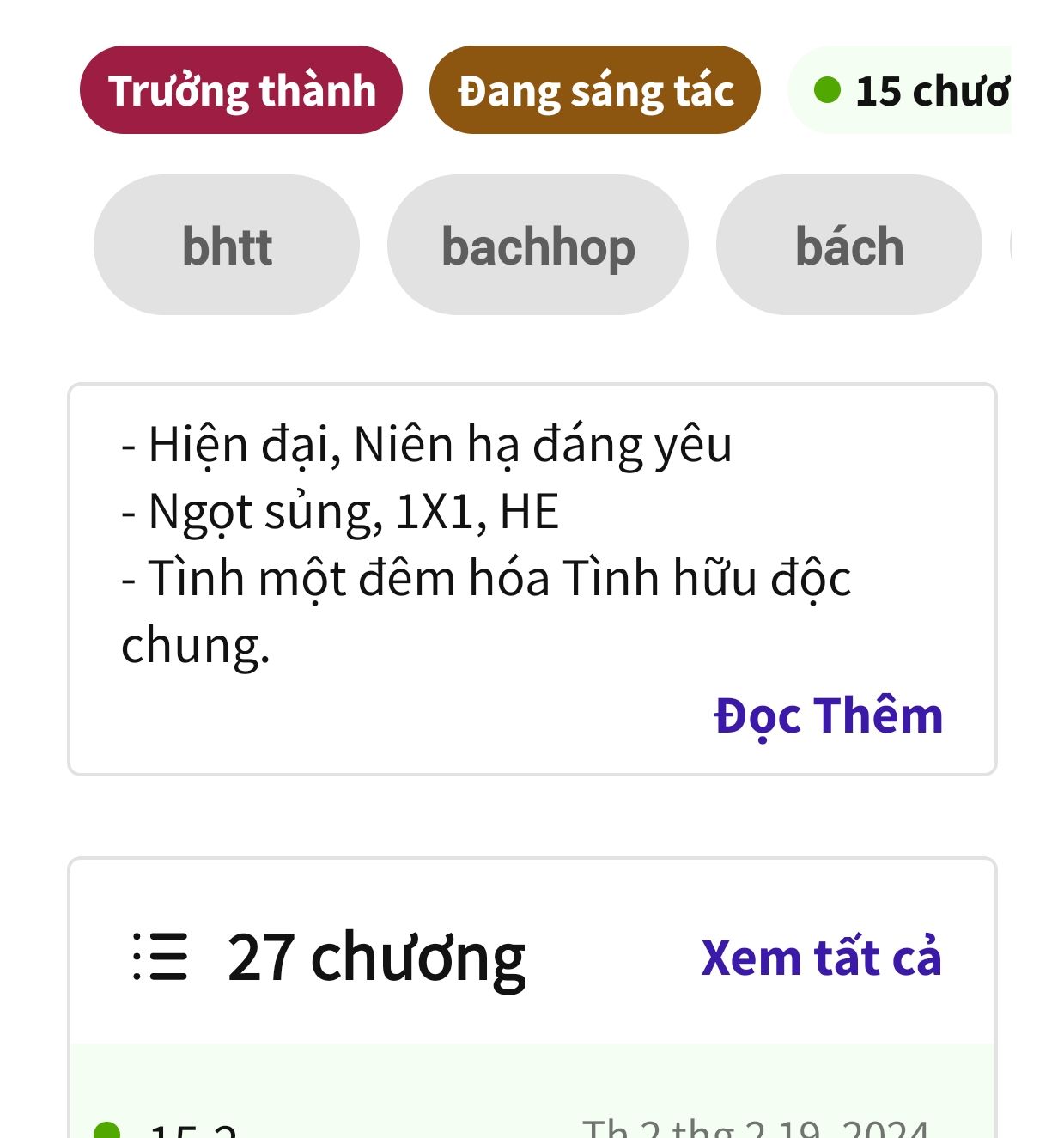The image size is (1064, 1138).
Task: Select the bách tag chip
Action: 848,246
